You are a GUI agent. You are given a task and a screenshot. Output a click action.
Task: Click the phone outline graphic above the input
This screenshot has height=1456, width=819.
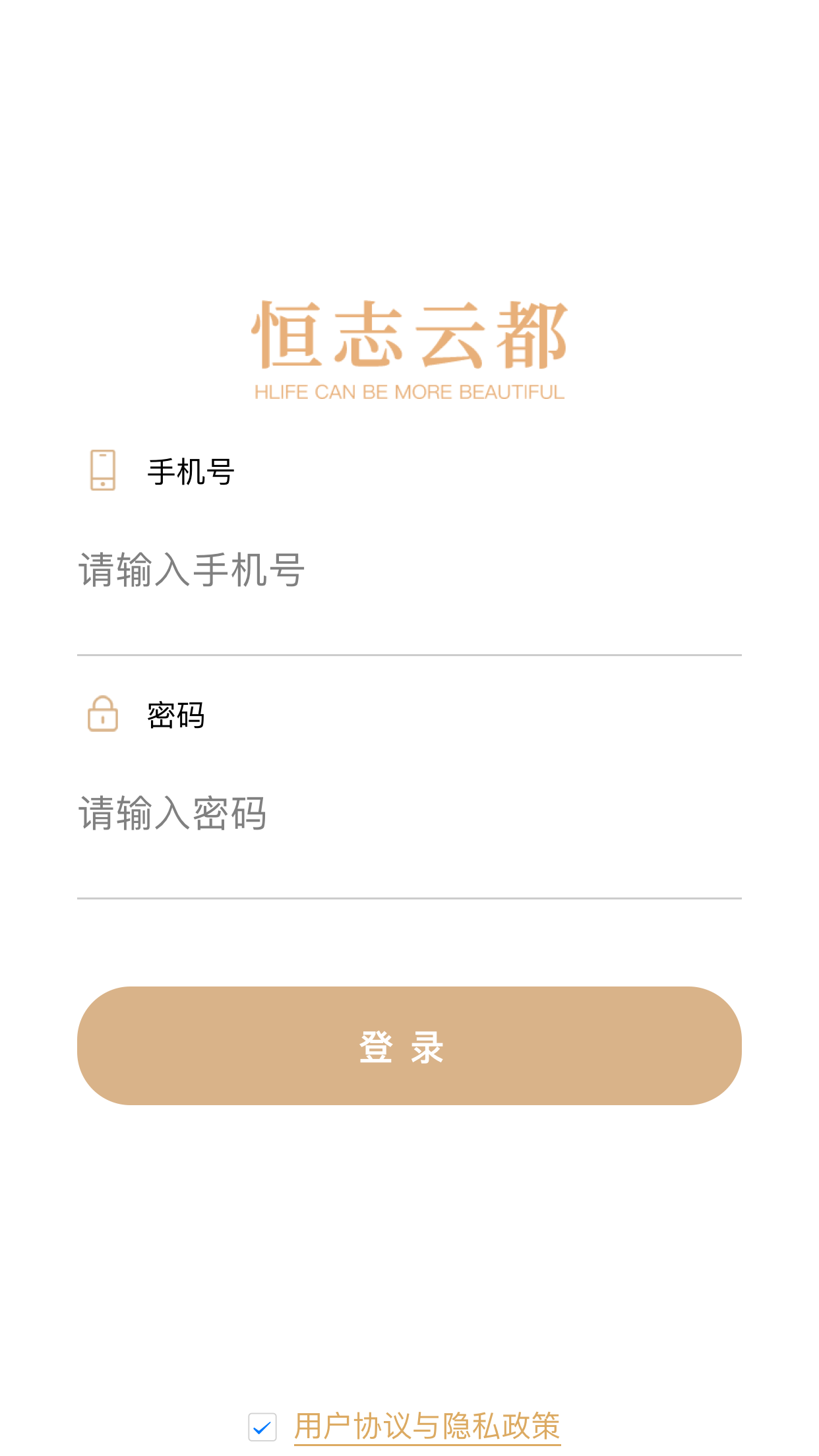click(x=102, y=470)
